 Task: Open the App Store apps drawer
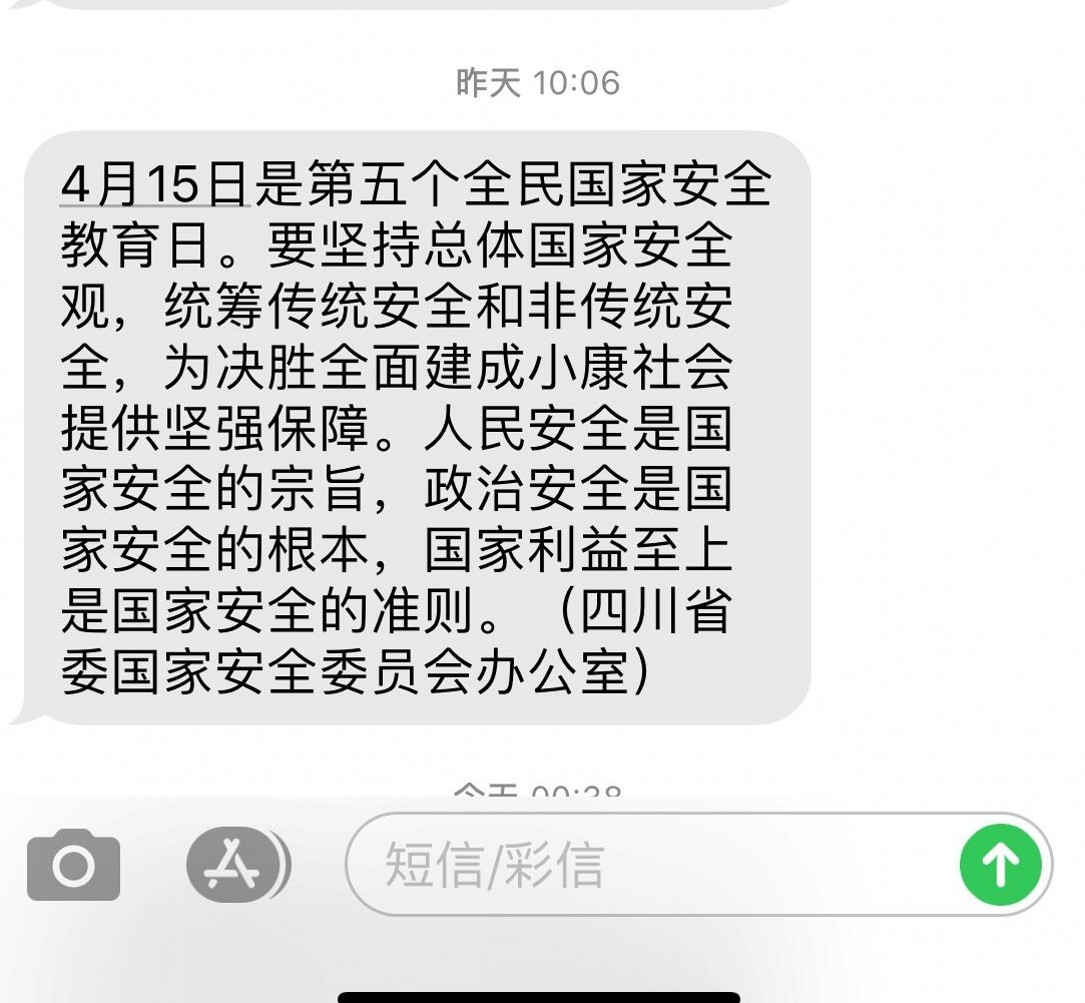pyautogui.click(x=235, y=865)
